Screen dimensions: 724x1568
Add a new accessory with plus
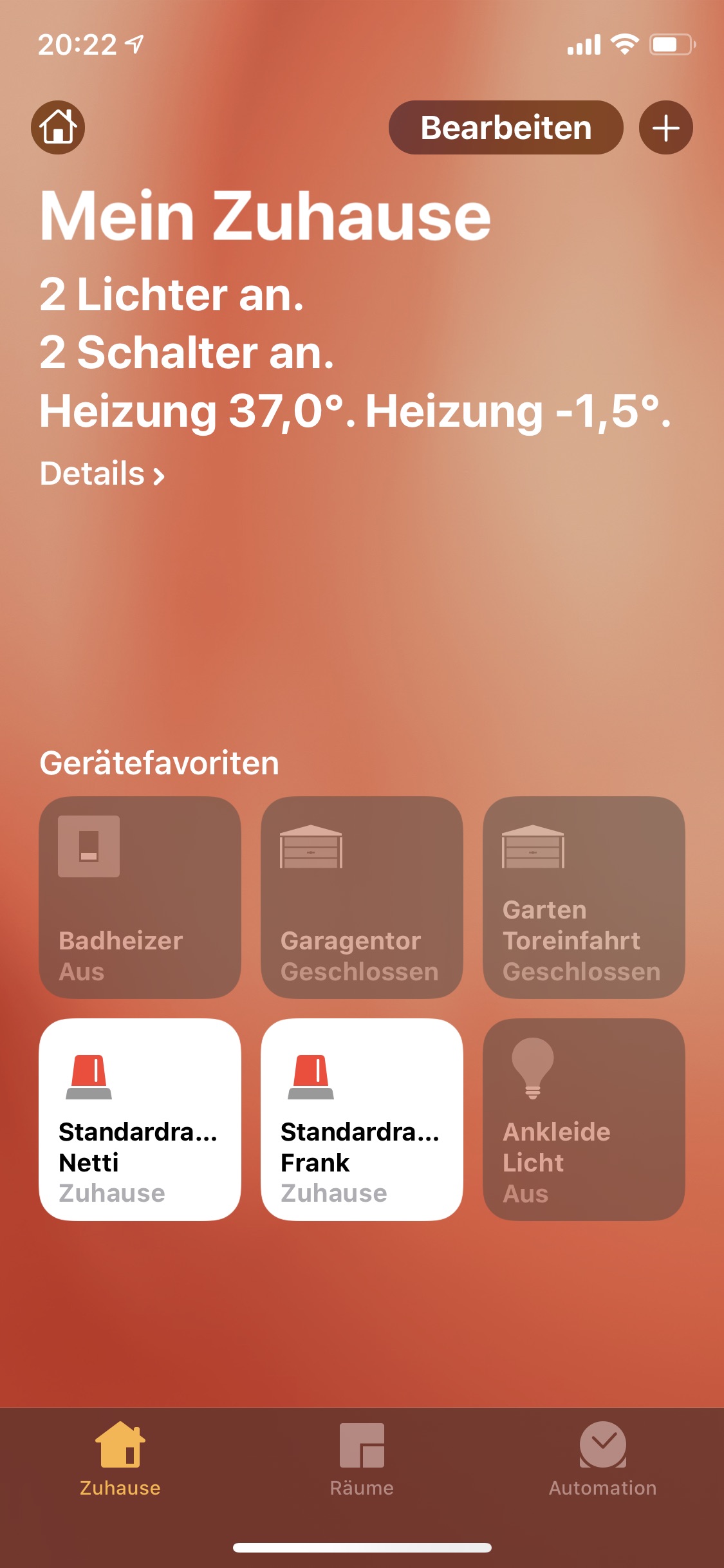[x=665, y=127]
